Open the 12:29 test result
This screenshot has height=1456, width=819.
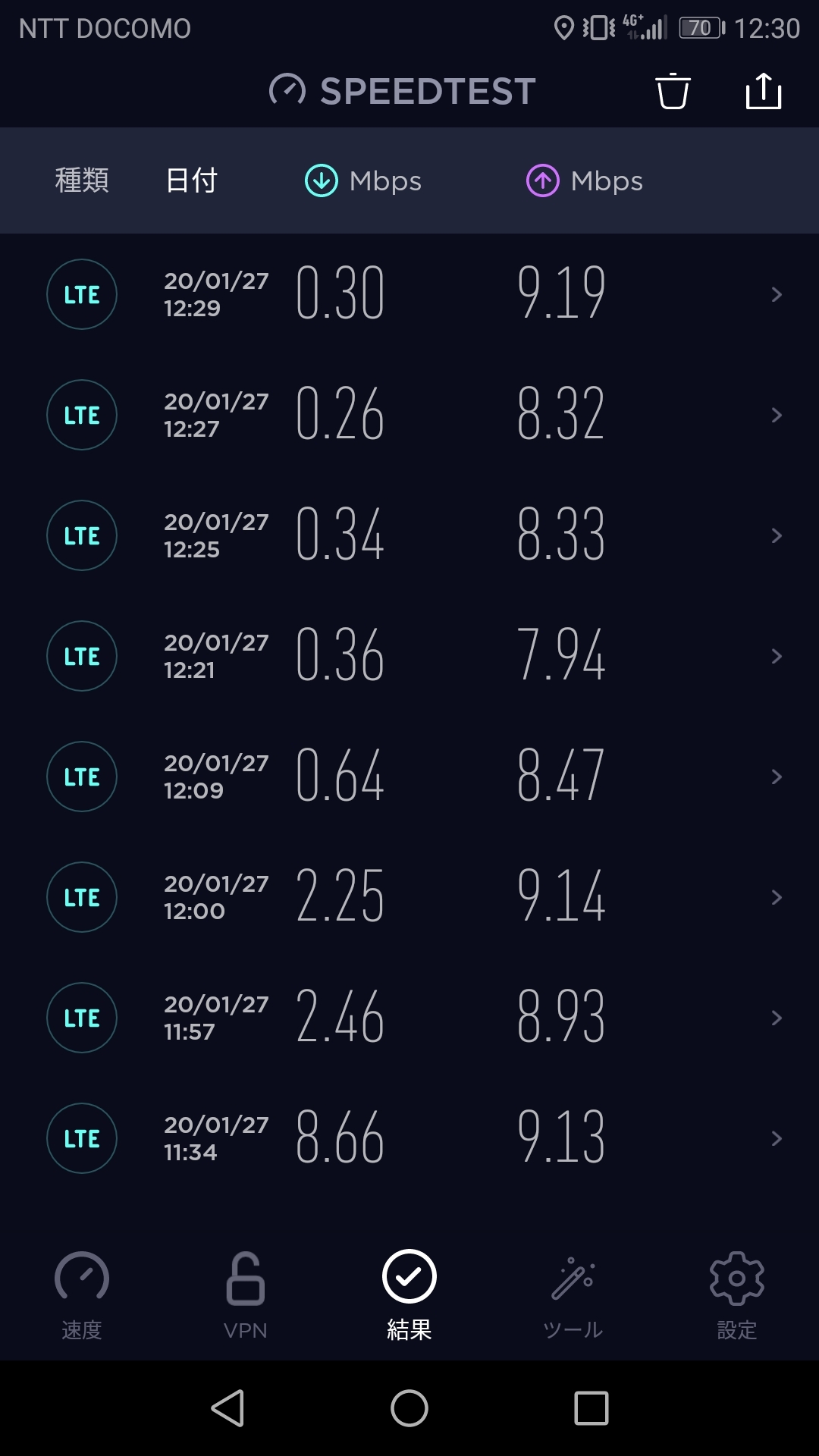point(409,294)
